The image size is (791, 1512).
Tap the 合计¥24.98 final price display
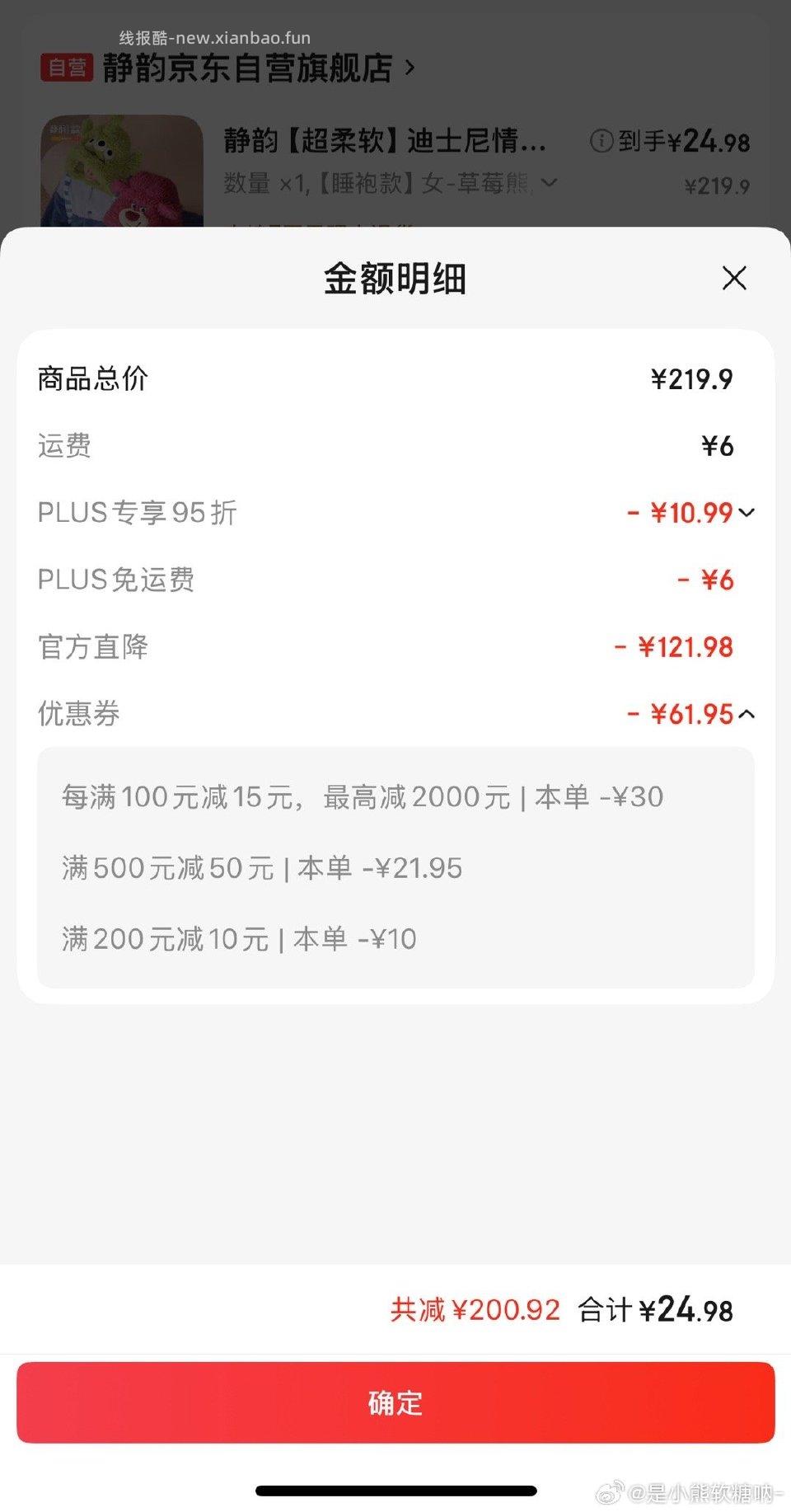(658, 1310)
